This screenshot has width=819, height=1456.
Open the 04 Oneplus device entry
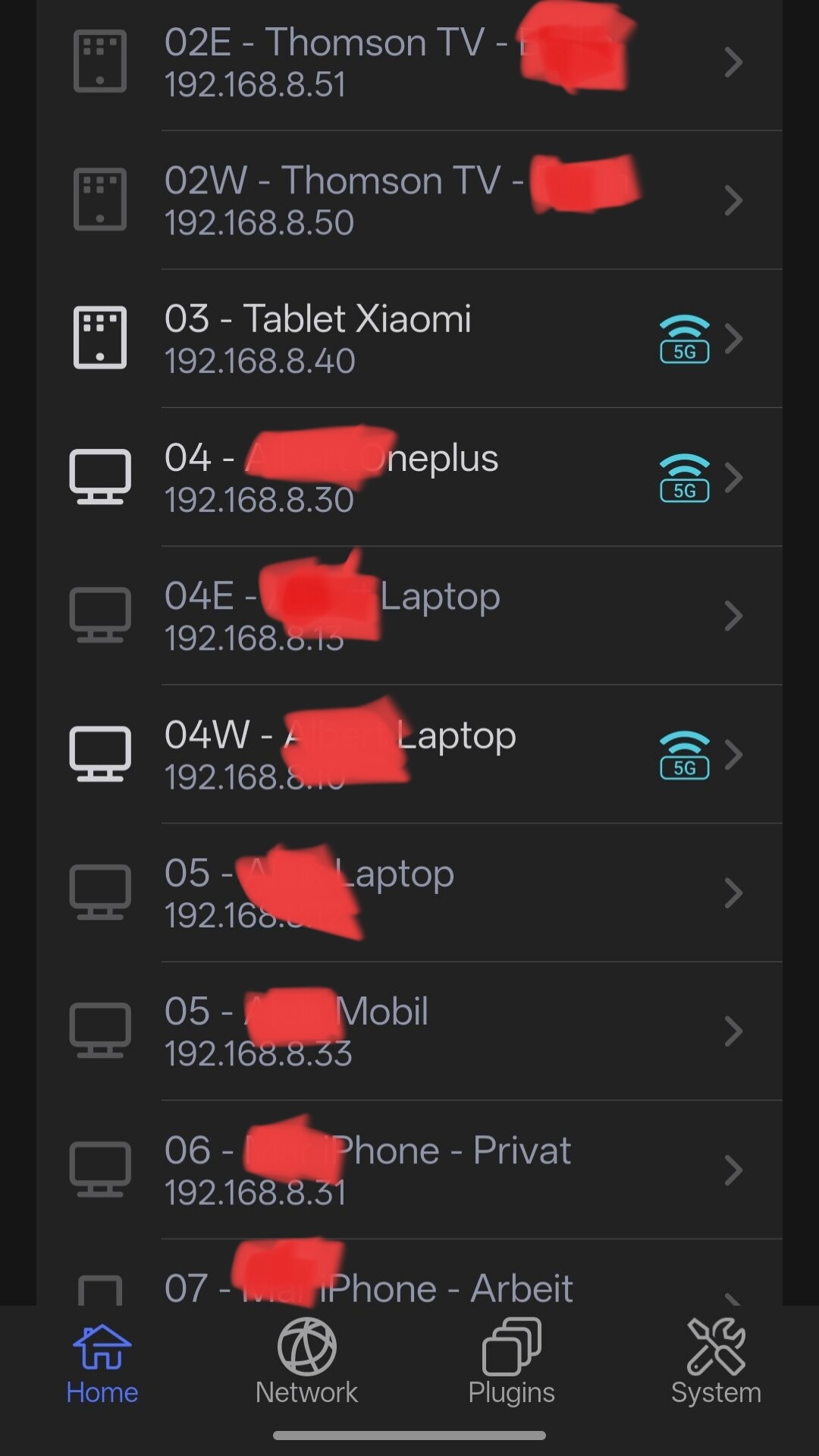[x=409, y=477]
